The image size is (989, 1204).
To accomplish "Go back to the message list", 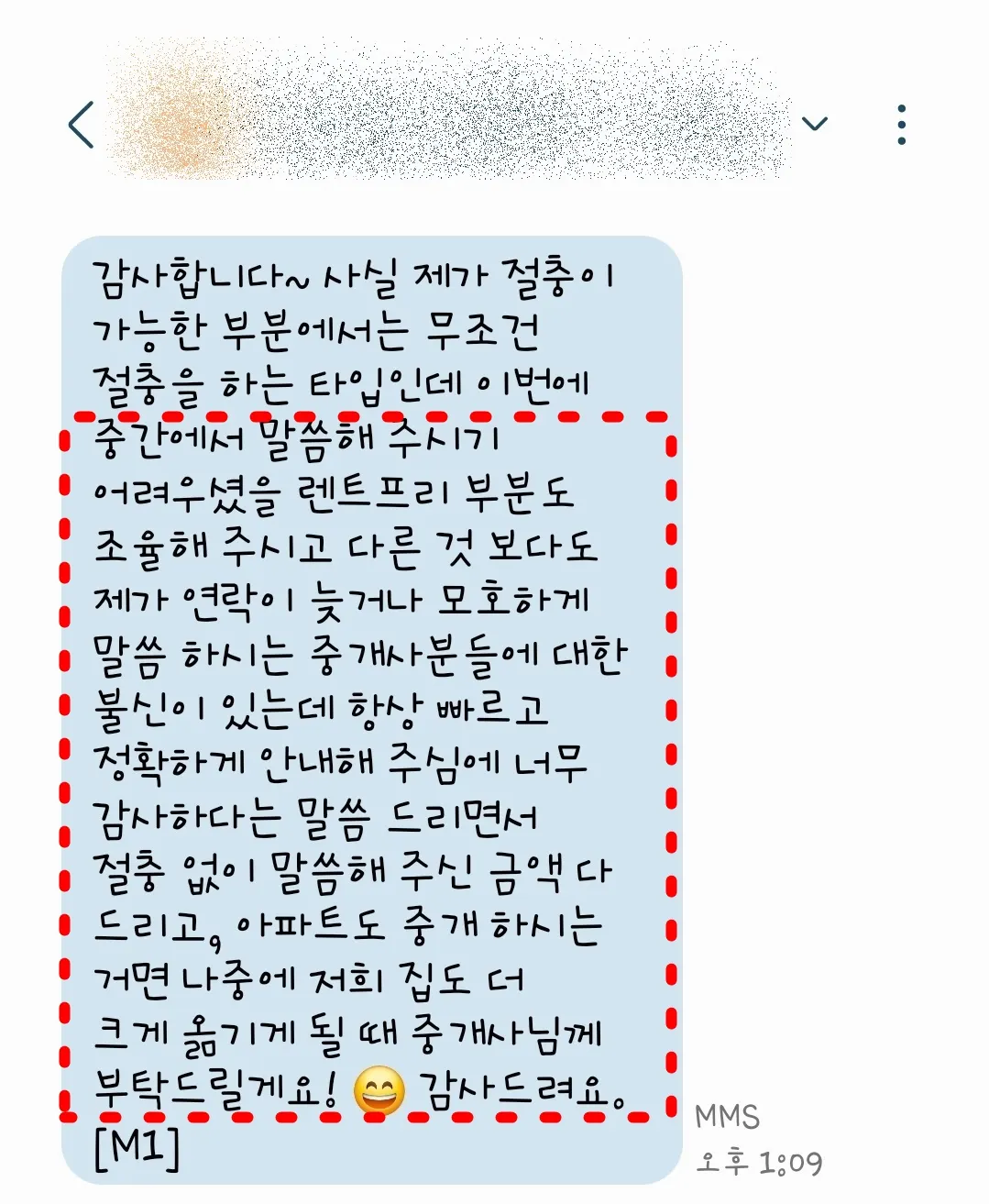I will 82,125.
